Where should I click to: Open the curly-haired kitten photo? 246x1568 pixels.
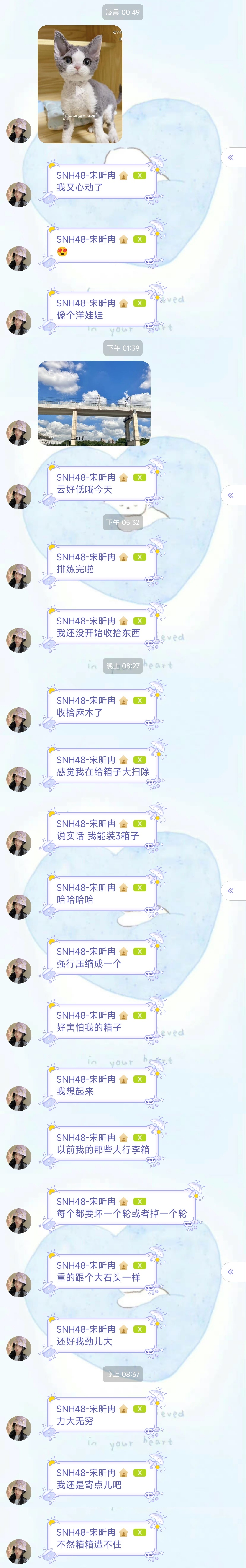click(x=79, y=84)
